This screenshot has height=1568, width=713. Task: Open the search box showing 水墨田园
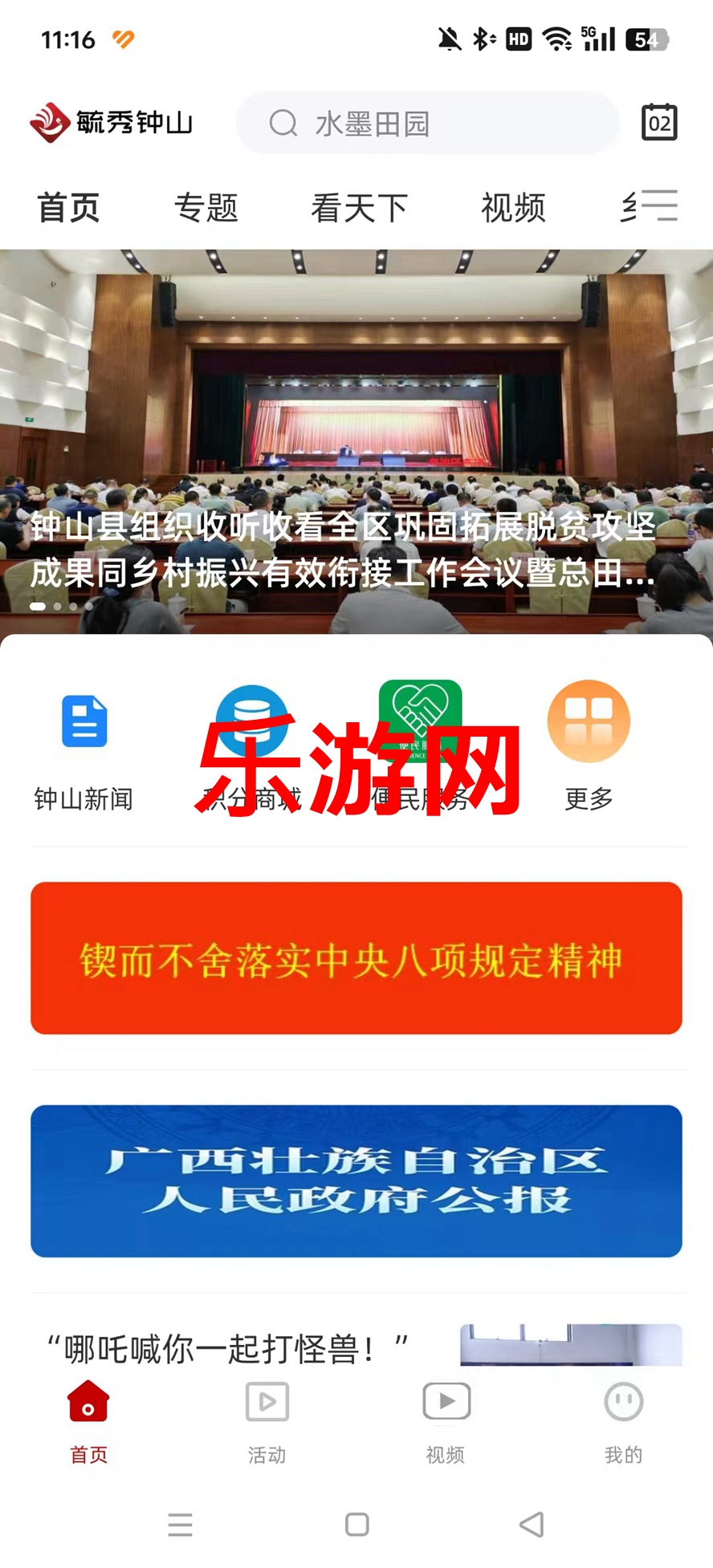[x=426, y=124]
